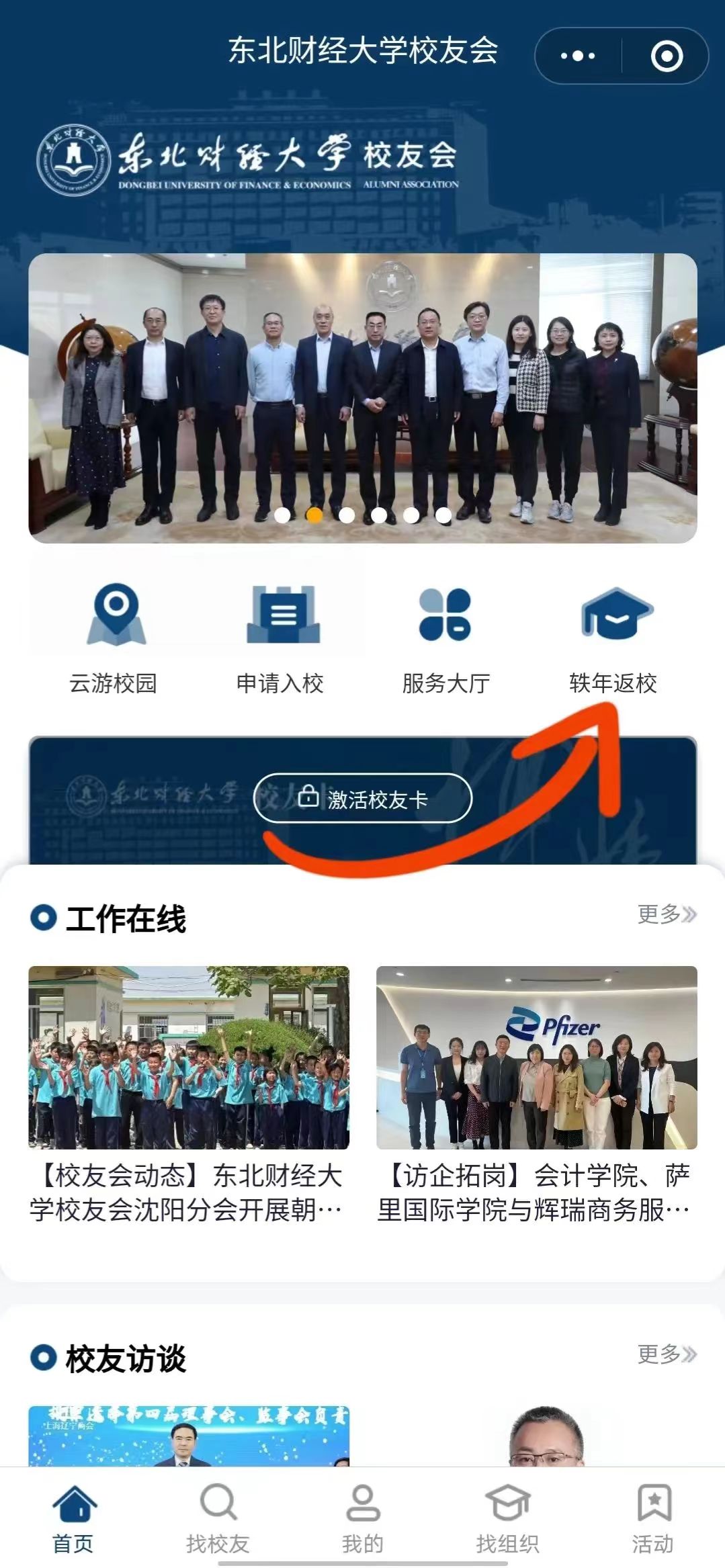Open the mini program more options menu
725x1568 pixels.
578,56
